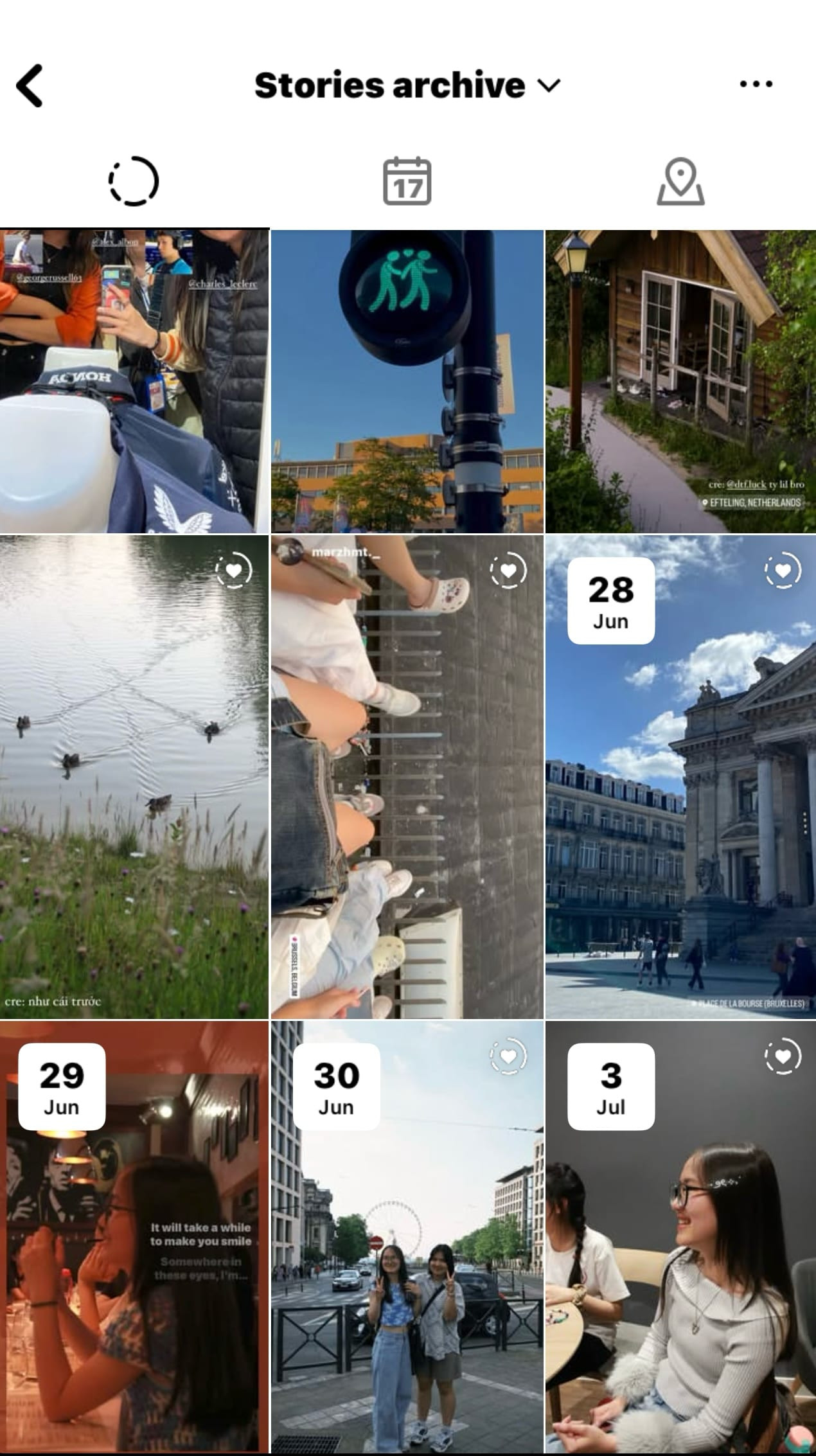This screenshot has width=816, height=1456.
Task: Open the three-dot overflow menu
Action: pos(756,84)
